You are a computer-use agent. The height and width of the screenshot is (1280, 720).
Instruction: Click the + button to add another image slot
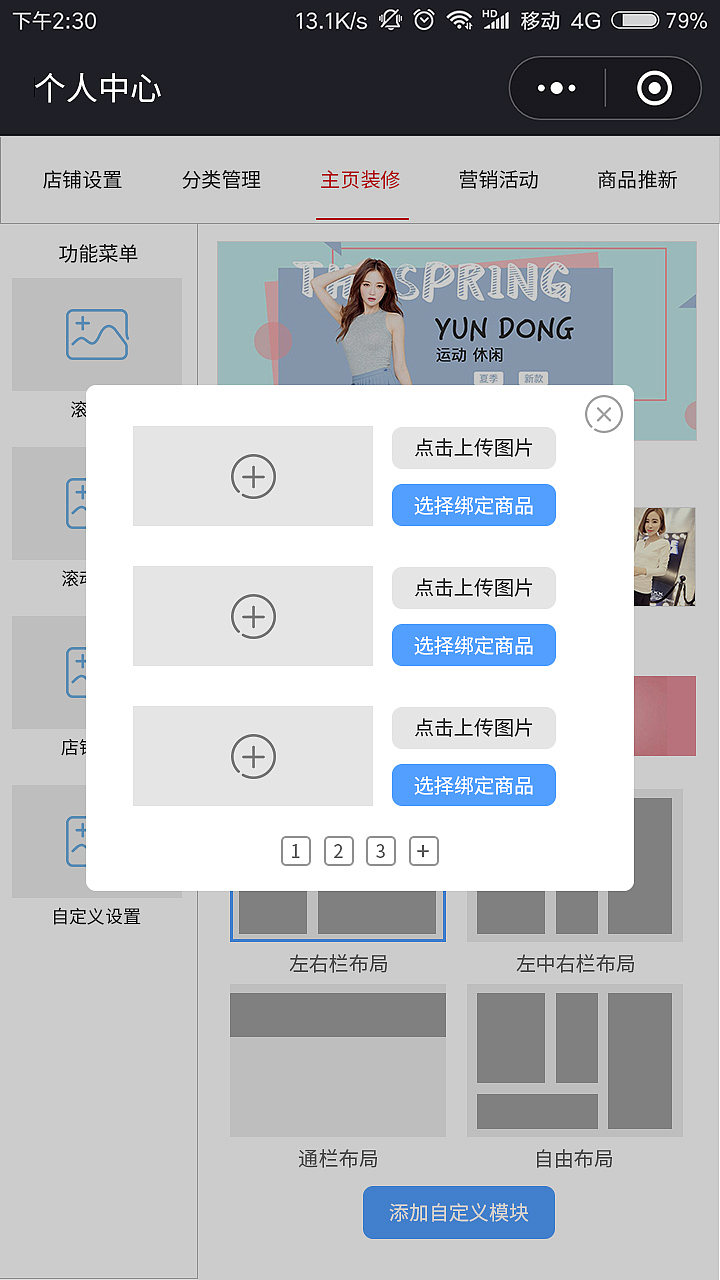423,851
